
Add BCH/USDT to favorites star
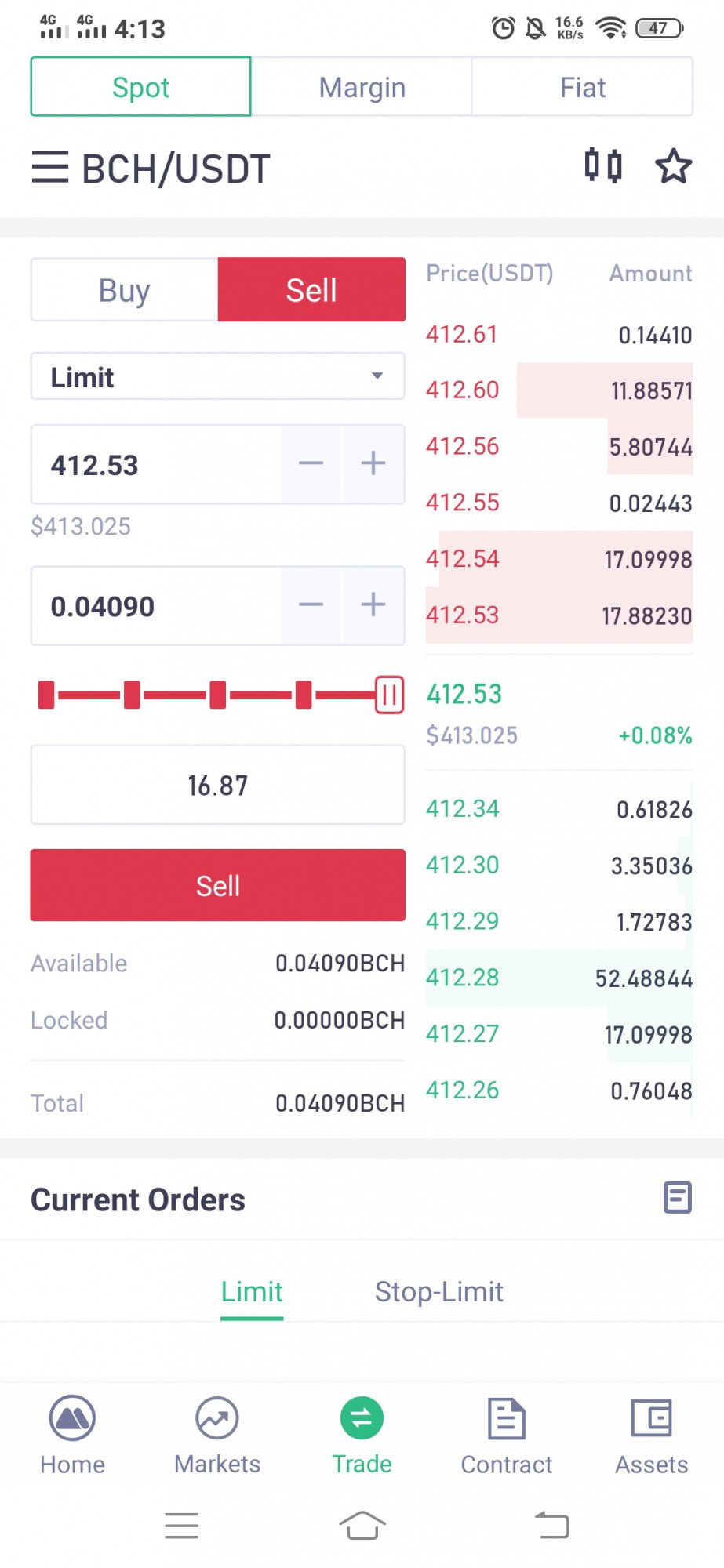pyautogui.click(x=673, y=166)
